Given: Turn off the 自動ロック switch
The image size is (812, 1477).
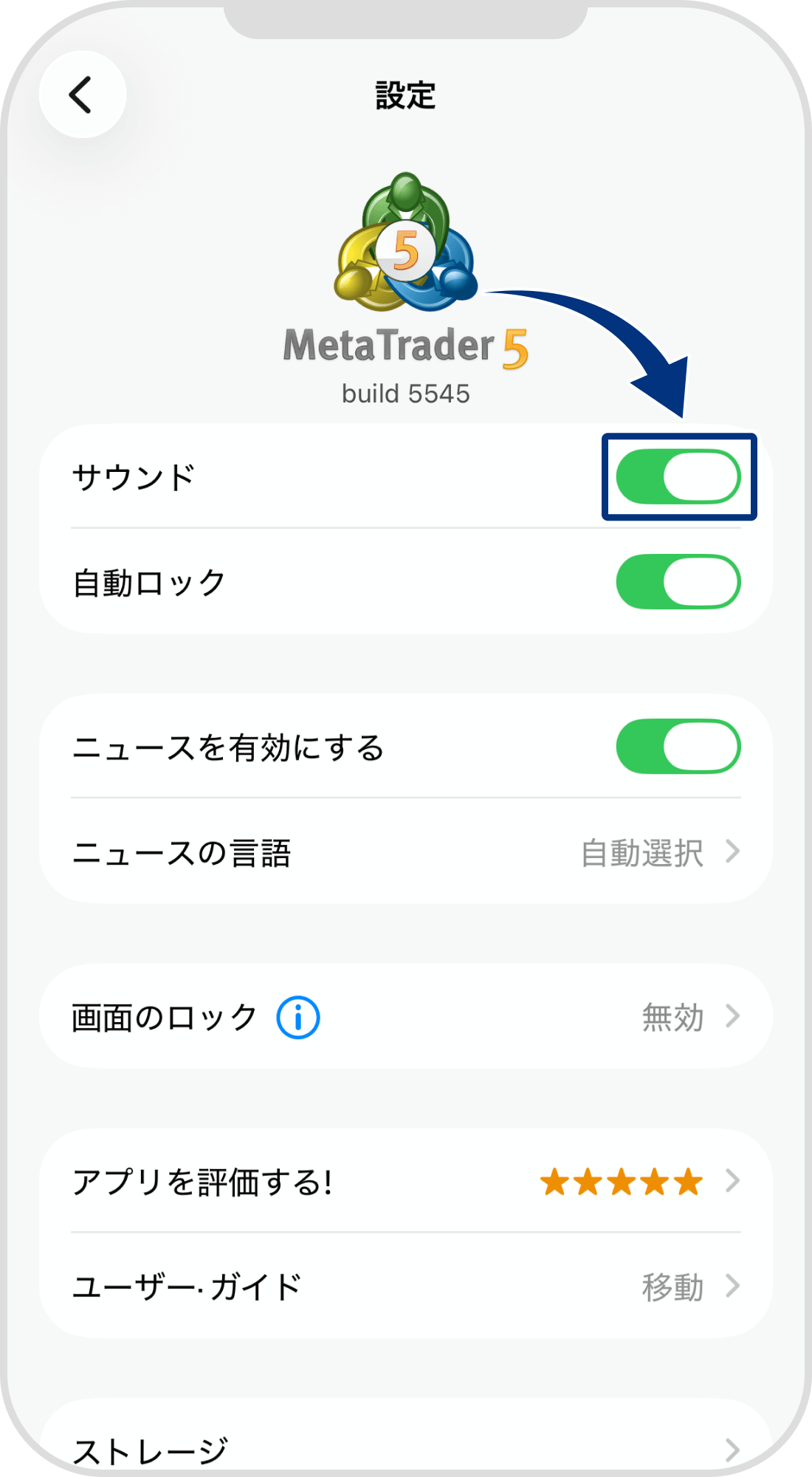Looking at the screenshot, I should pyautogui.click(x=679, y=582).
